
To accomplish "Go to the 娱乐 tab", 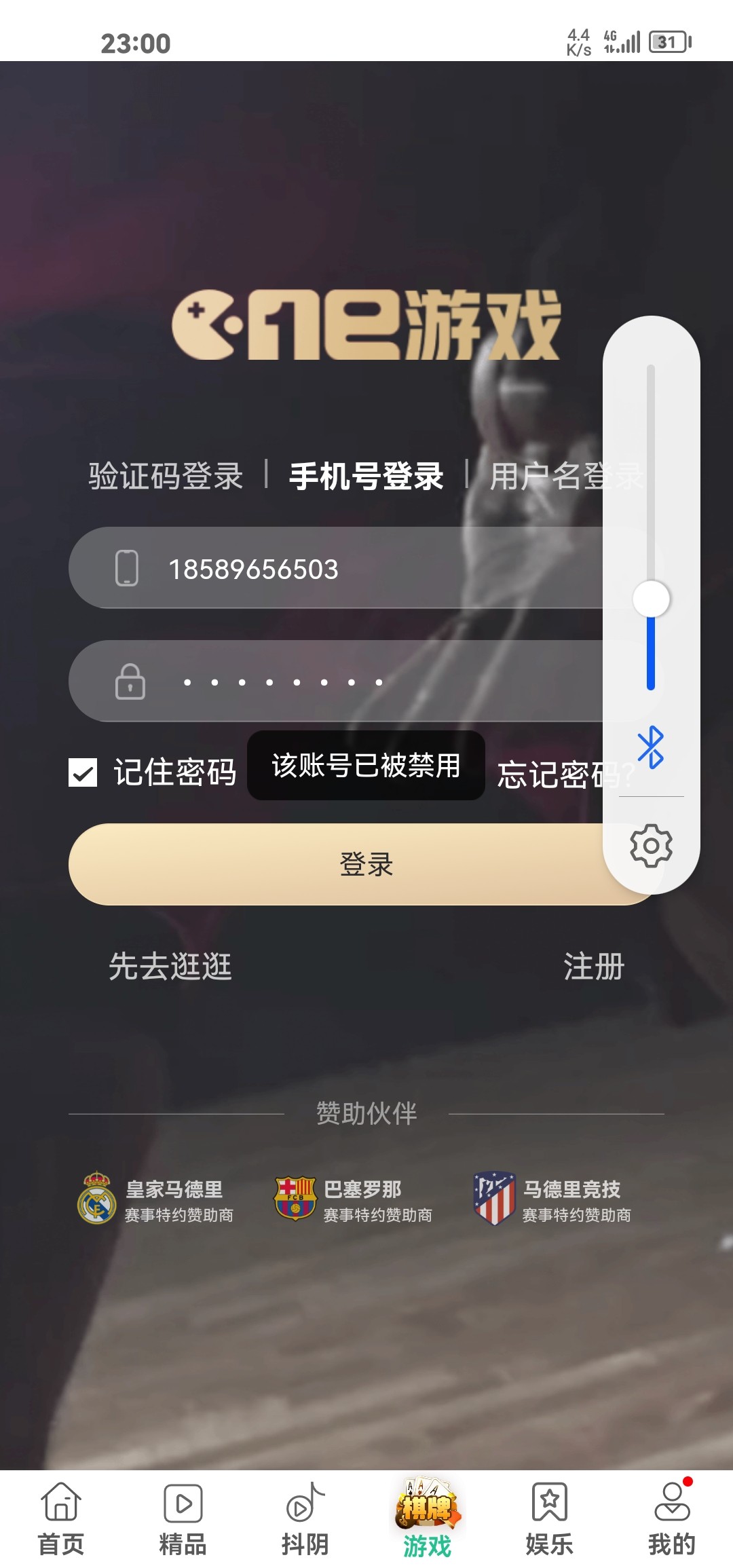I will [549, 1519].
